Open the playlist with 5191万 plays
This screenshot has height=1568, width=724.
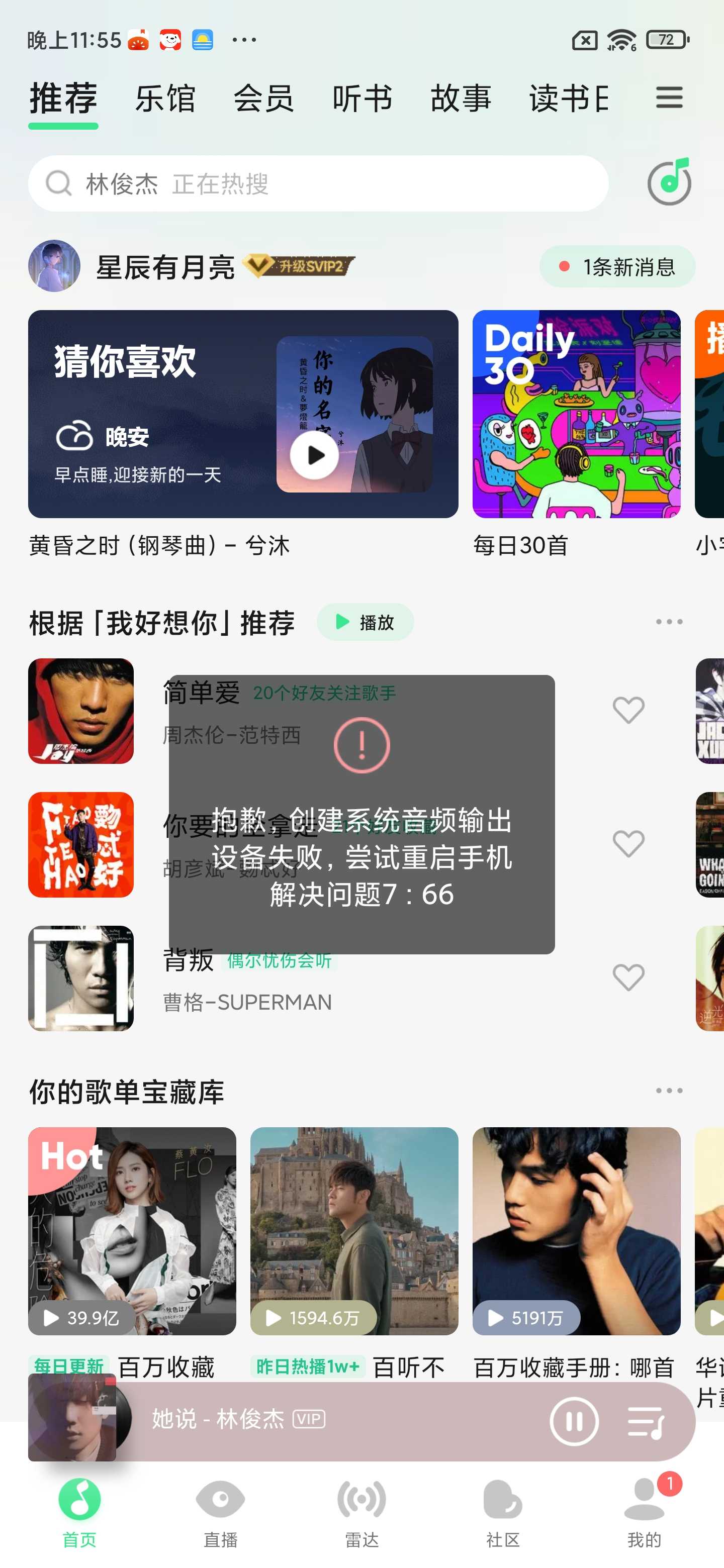[x=576, y=1231]
